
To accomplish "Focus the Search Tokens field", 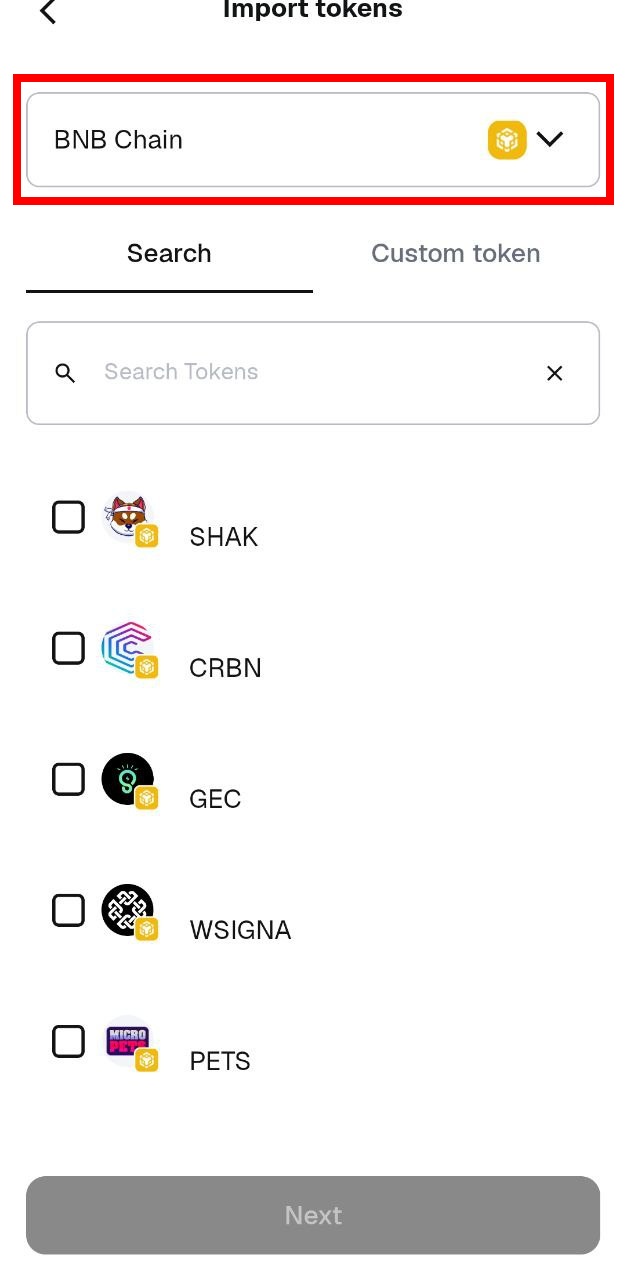I will [300, 373].
